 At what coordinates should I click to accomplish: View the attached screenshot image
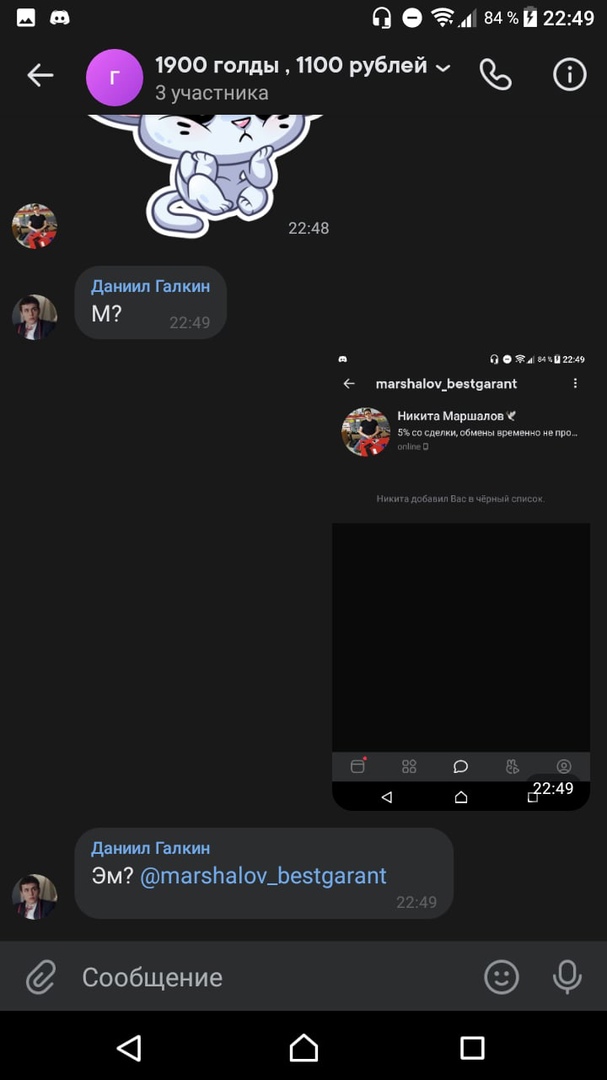click(460, 580)
